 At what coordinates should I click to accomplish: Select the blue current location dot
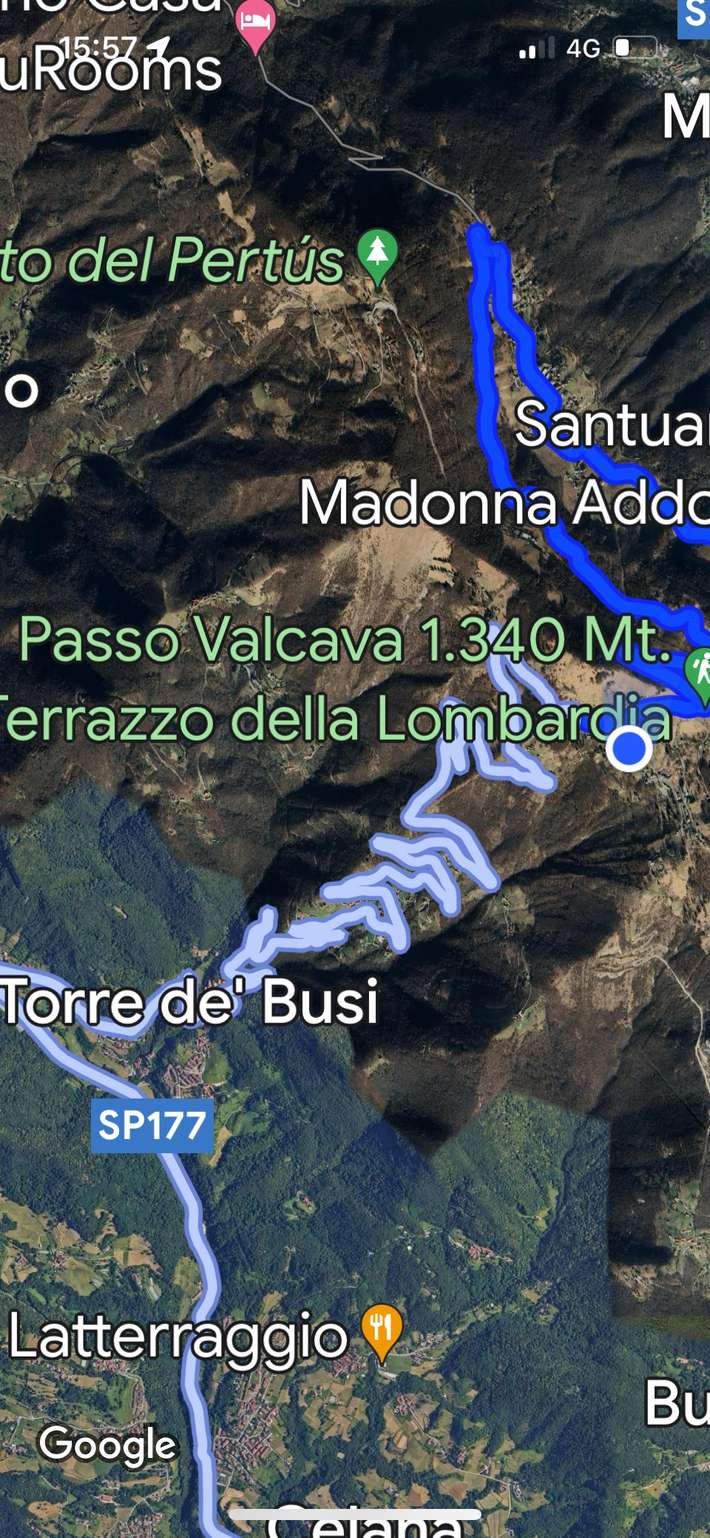(629, 748)
